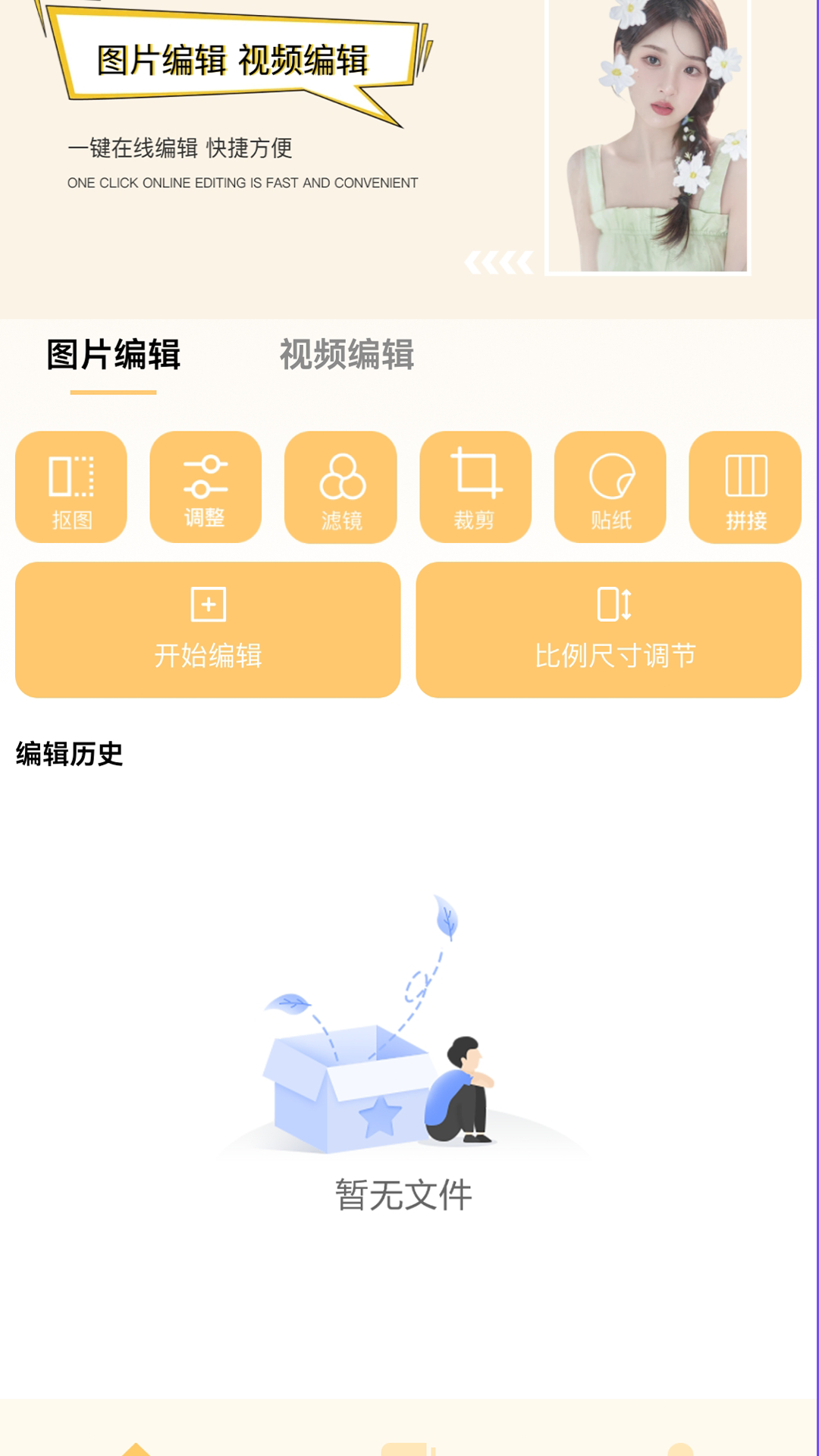Switch to the 图片编辑 tab
The image size is (819, 1456).
pos(114,355)
